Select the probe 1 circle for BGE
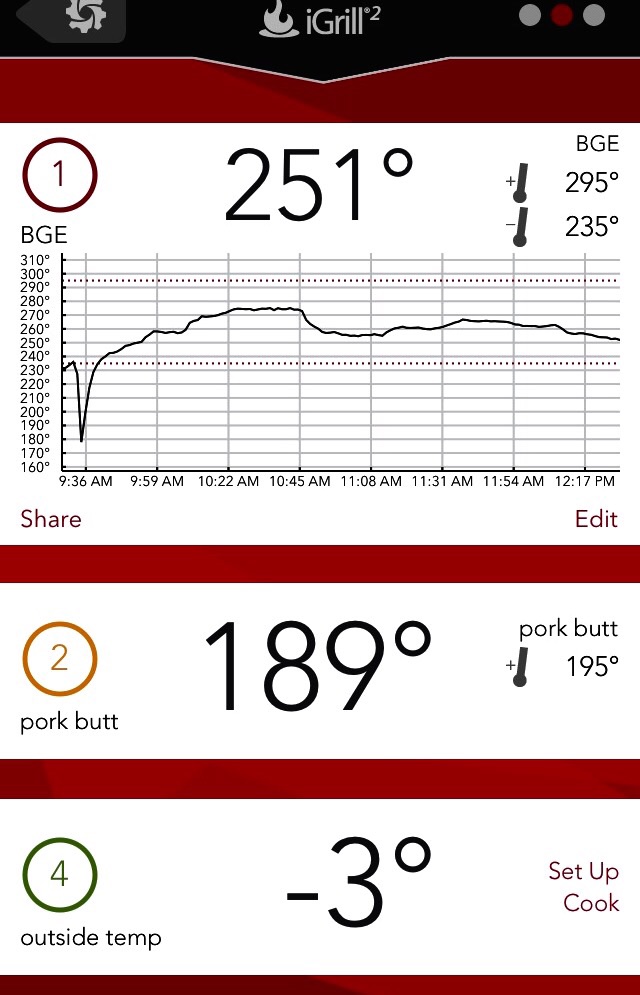The height and width of the screenshot is (995, 640). pos(59,176)
